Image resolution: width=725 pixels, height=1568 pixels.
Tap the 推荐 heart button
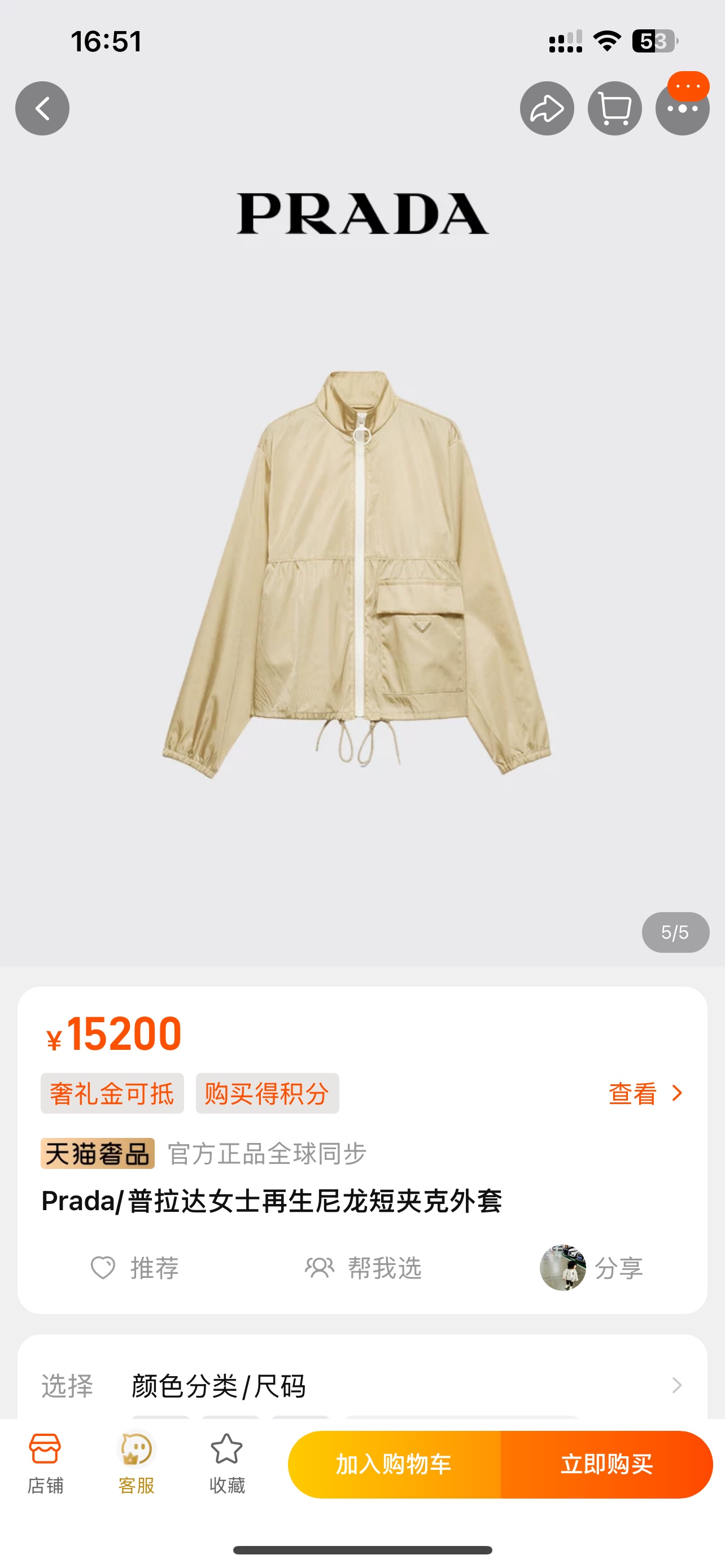[x=134, y=1268]
